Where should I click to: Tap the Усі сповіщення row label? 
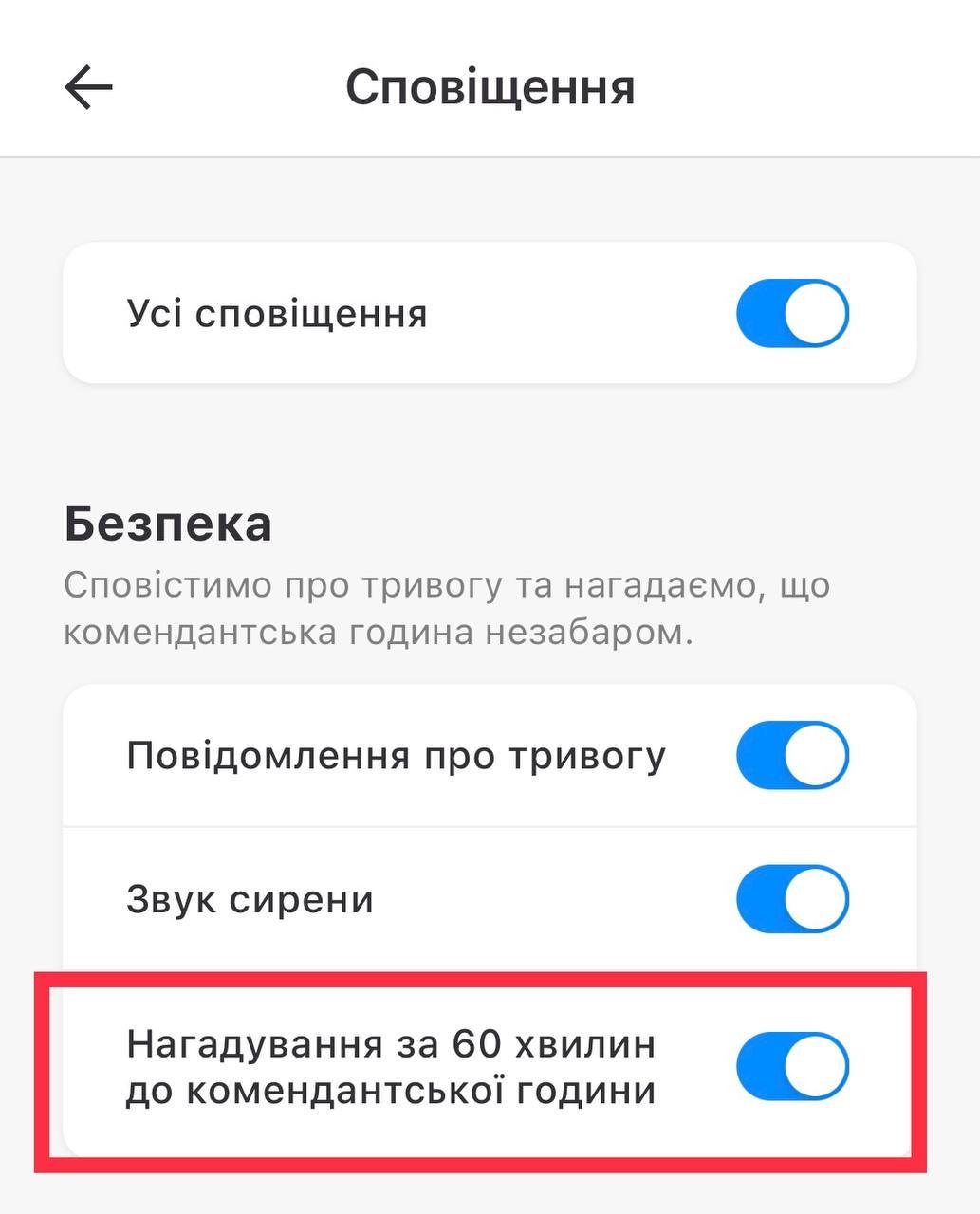(x=275, y=313)
